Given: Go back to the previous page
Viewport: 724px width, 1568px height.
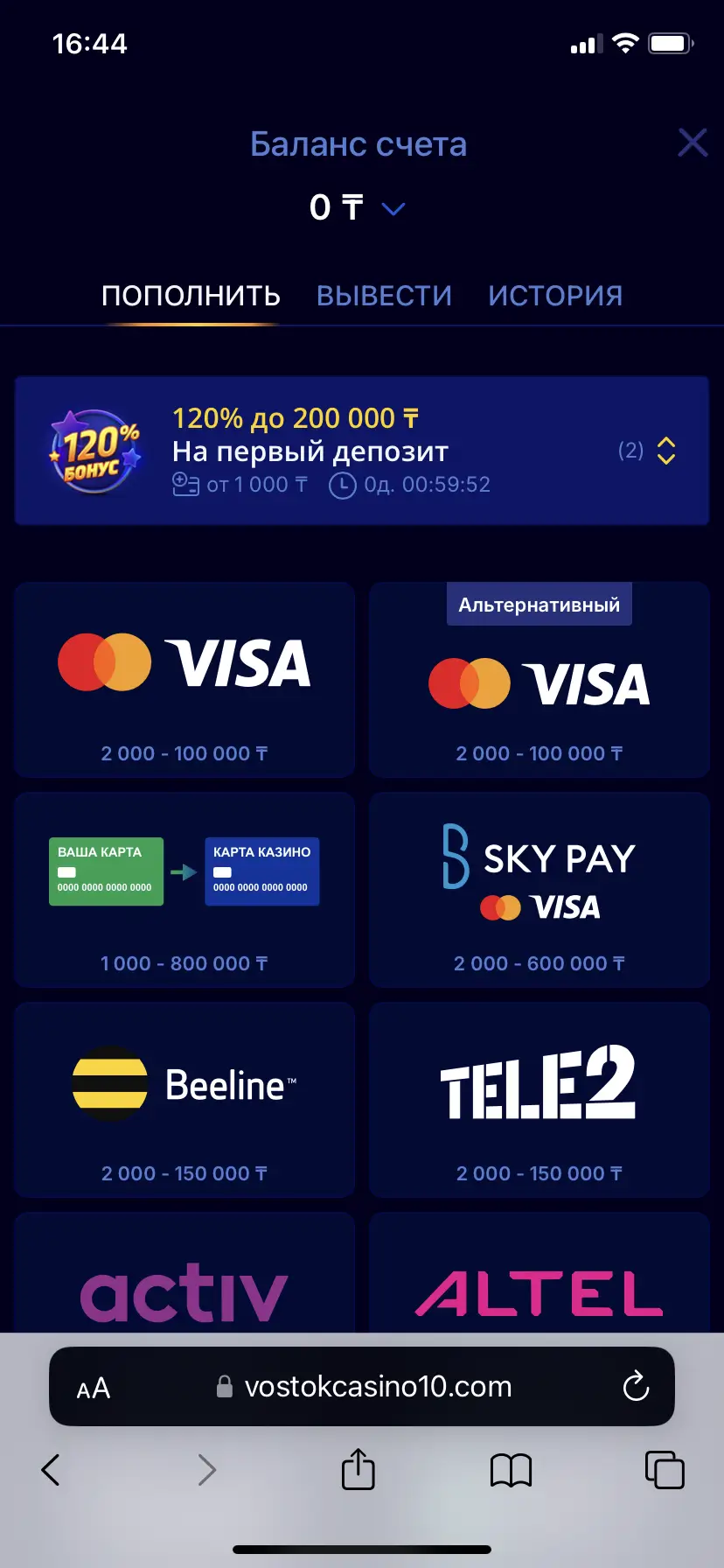Looking at the screenshot, I should tap(51, 1470).
